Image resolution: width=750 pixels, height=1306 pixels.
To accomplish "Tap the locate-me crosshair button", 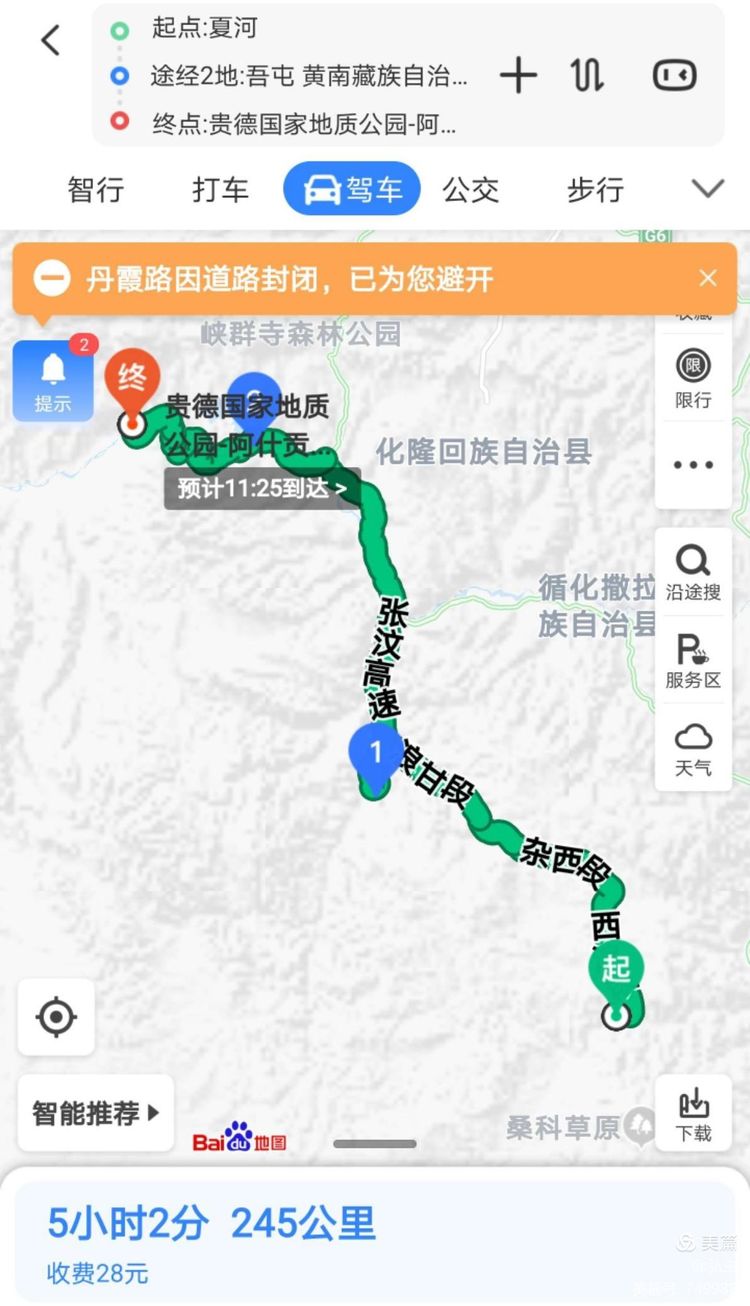I will click(56, 1017).
